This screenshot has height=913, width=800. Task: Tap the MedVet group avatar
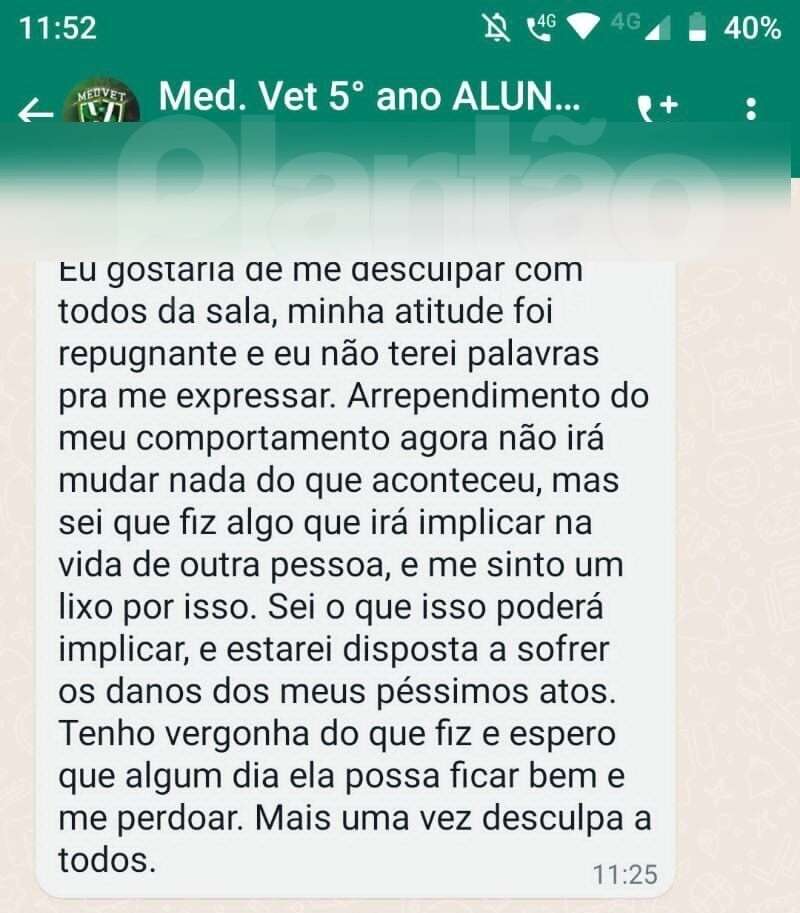click(95, 103)
